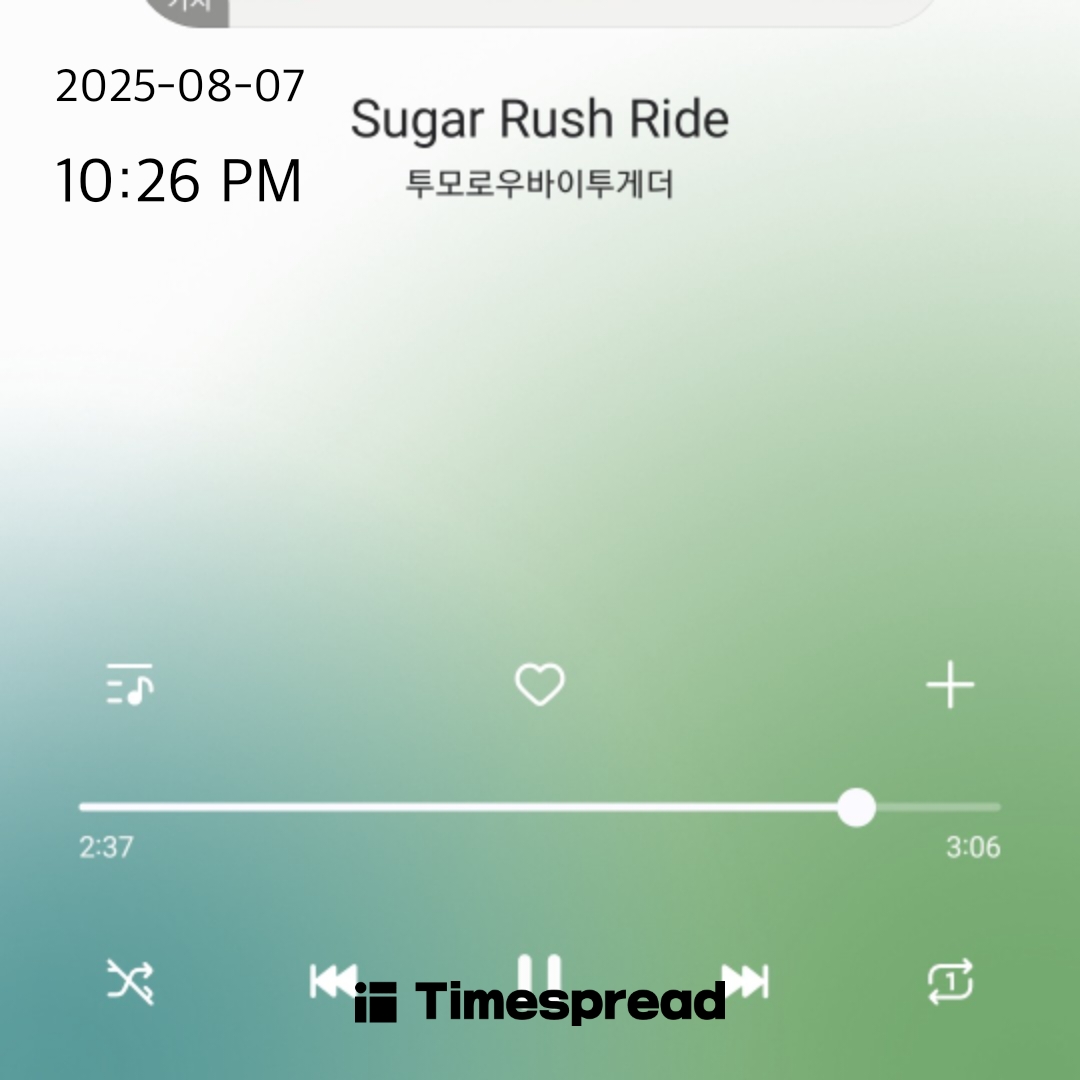Open the current playlist queue

130,685
